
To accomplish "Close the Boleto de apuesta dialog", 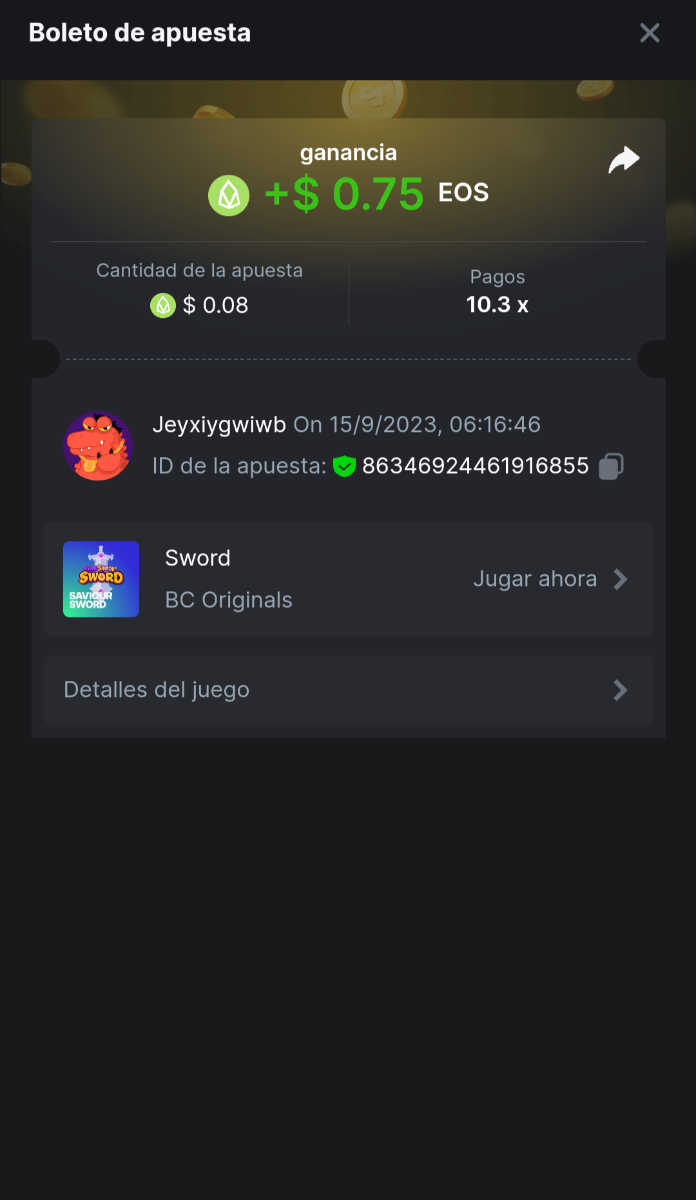I will (650, 33).
